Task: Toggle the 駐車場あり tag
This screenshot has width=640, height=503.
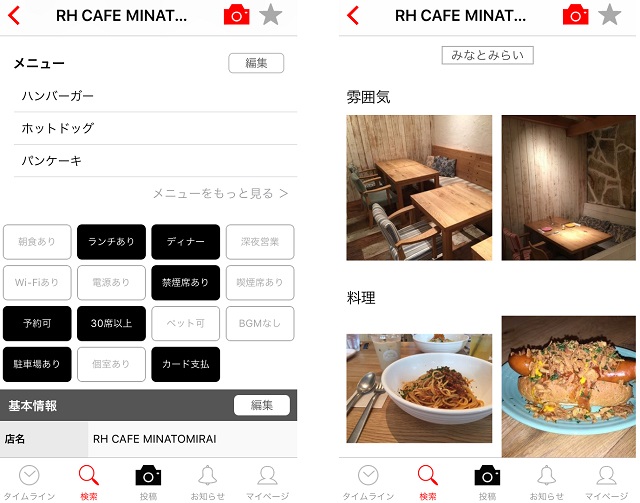Action: point(37,364)
